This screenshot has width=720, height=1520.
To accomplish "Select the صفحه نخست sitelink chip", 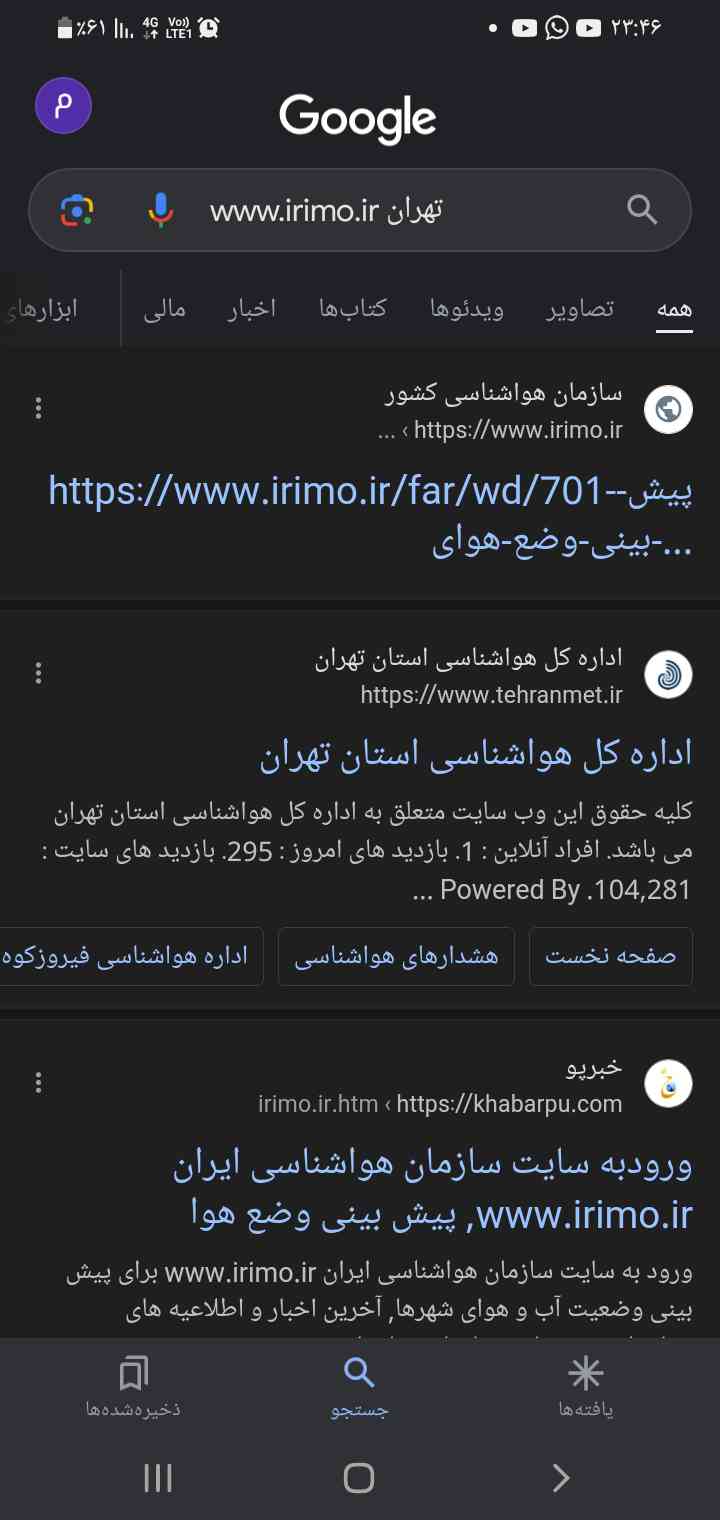I will click(x=610, y=956).
